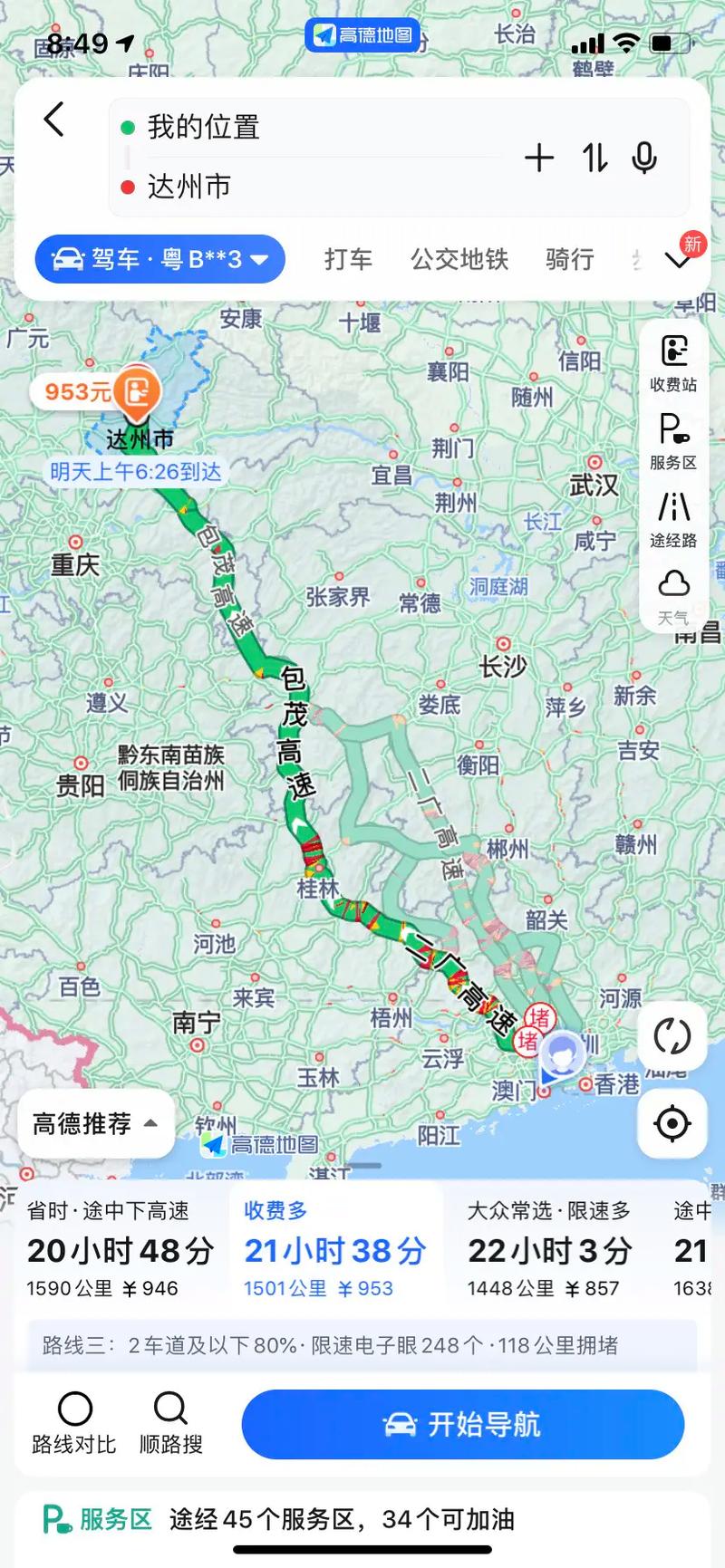The image size is (725, 1568).
Task: Collapse travel modes with the down chevron
Action: point(678,263)
